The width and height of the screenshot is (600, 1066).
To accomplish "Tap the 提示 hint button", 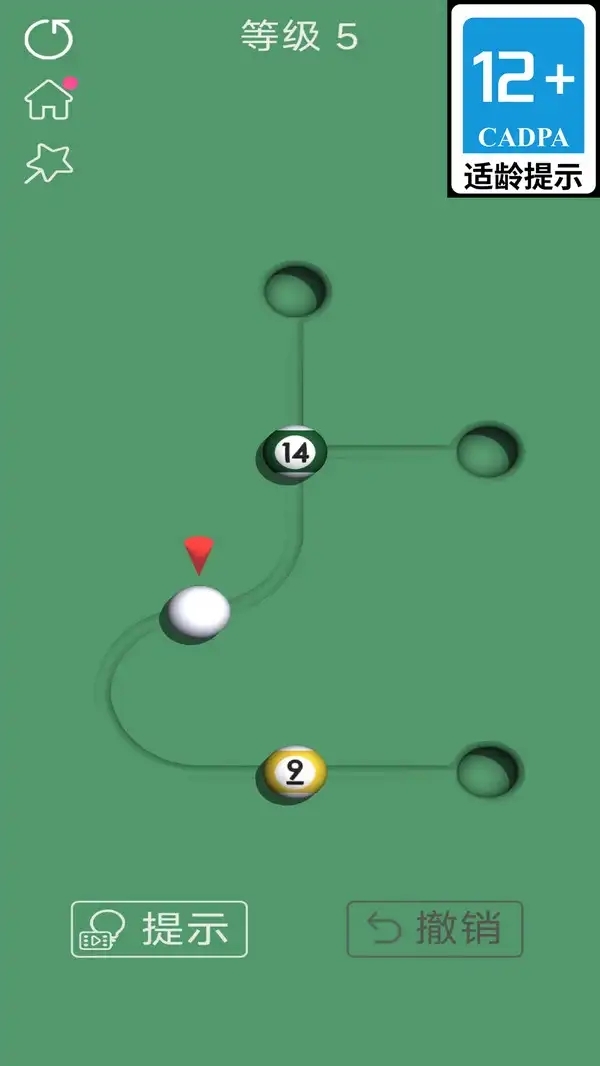I will pyautogui.click(x=159, y=929).
